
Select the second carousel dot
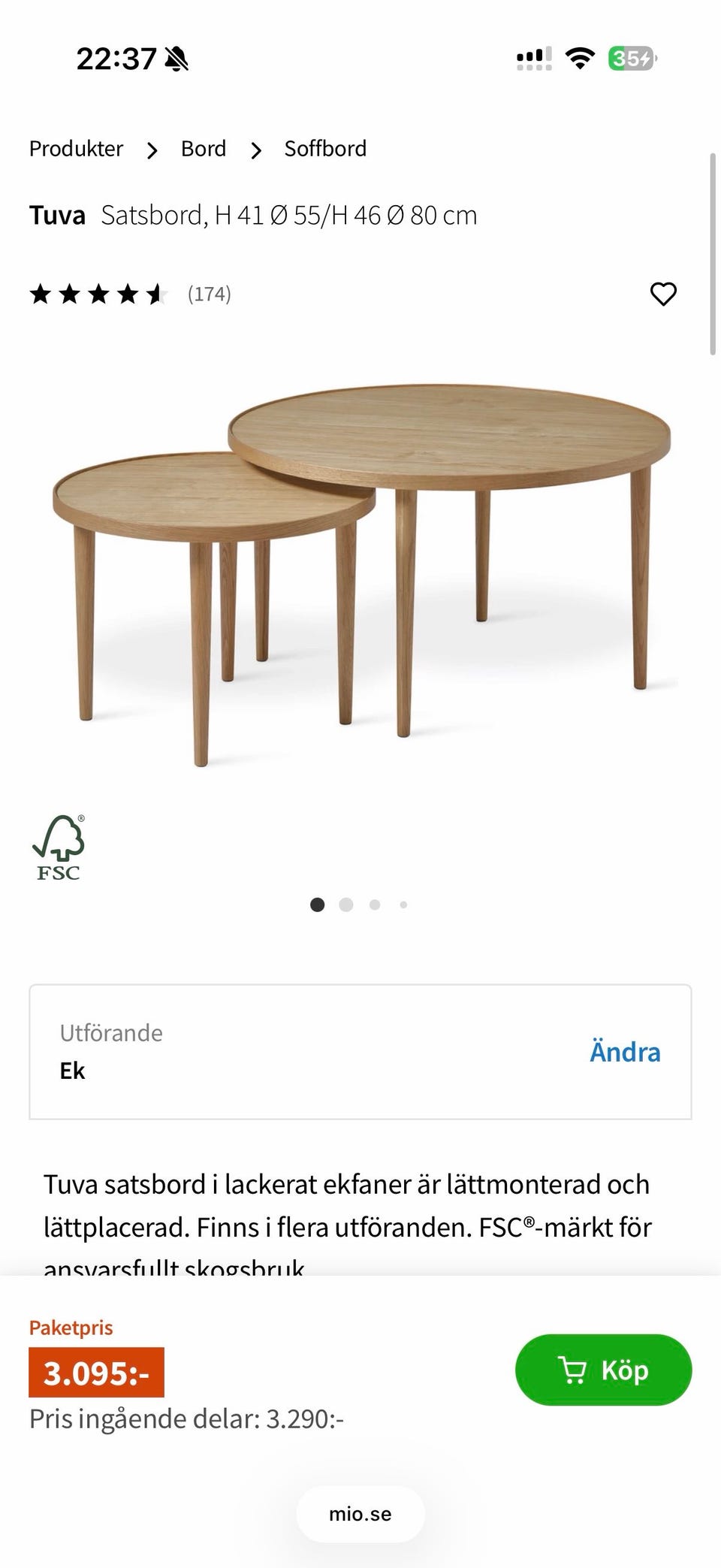click(x=346, y=905)
